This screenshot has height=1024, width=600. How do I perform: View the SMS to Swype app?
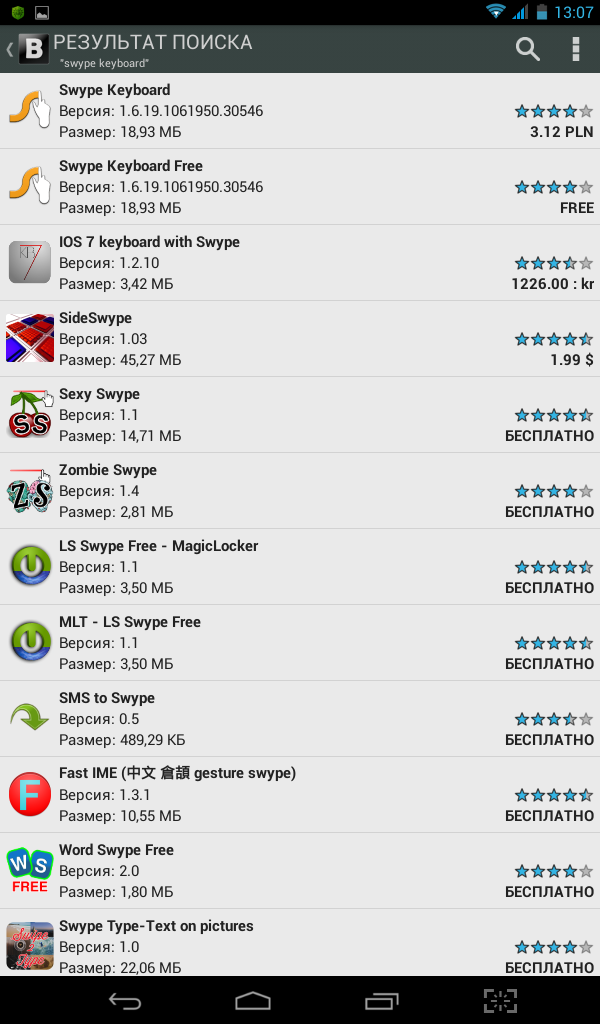click(x=300, y=719)
